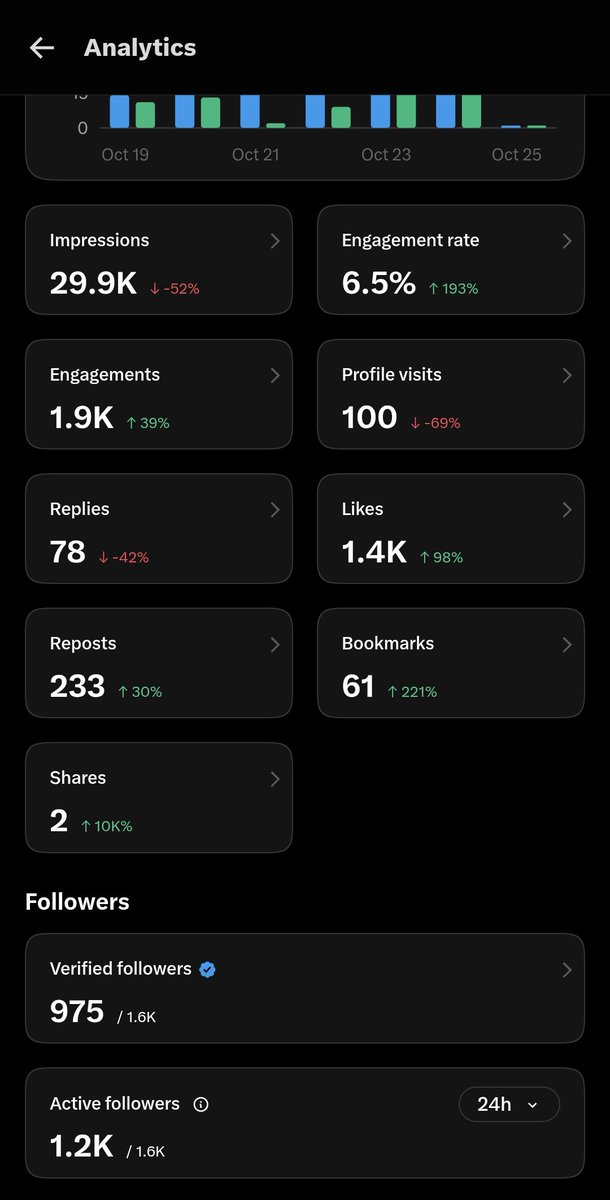The image size is (610, 1200).
Task: Open the Verified followers card
Action: (305, 988)
